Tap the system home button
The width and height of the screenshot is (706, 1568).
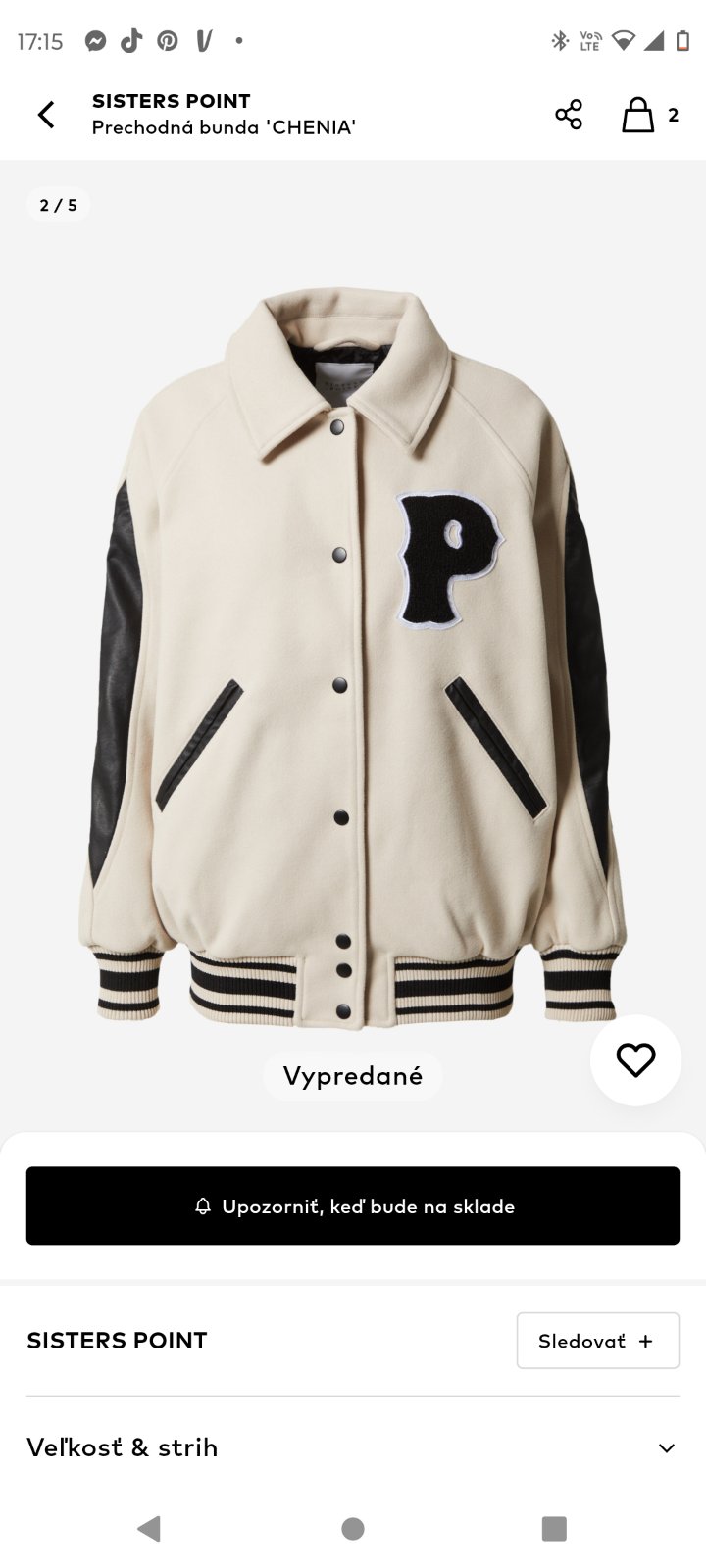click(x=353, y=1528)
